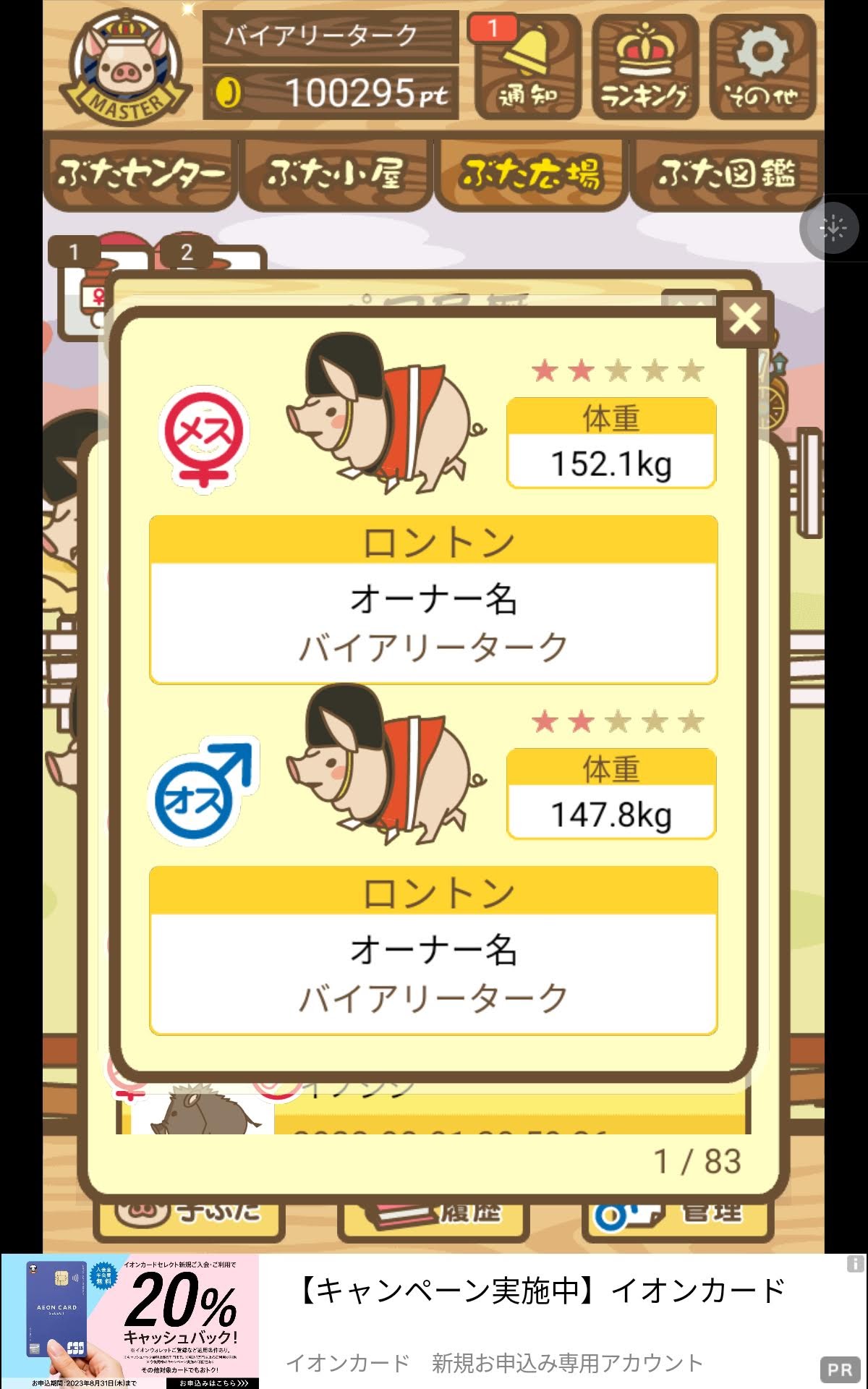The height and width of the screenshot is (1389, 868).
Task: Switch to ぶたセンター tab
Action: pyautogui.click(x=140, y=174)
